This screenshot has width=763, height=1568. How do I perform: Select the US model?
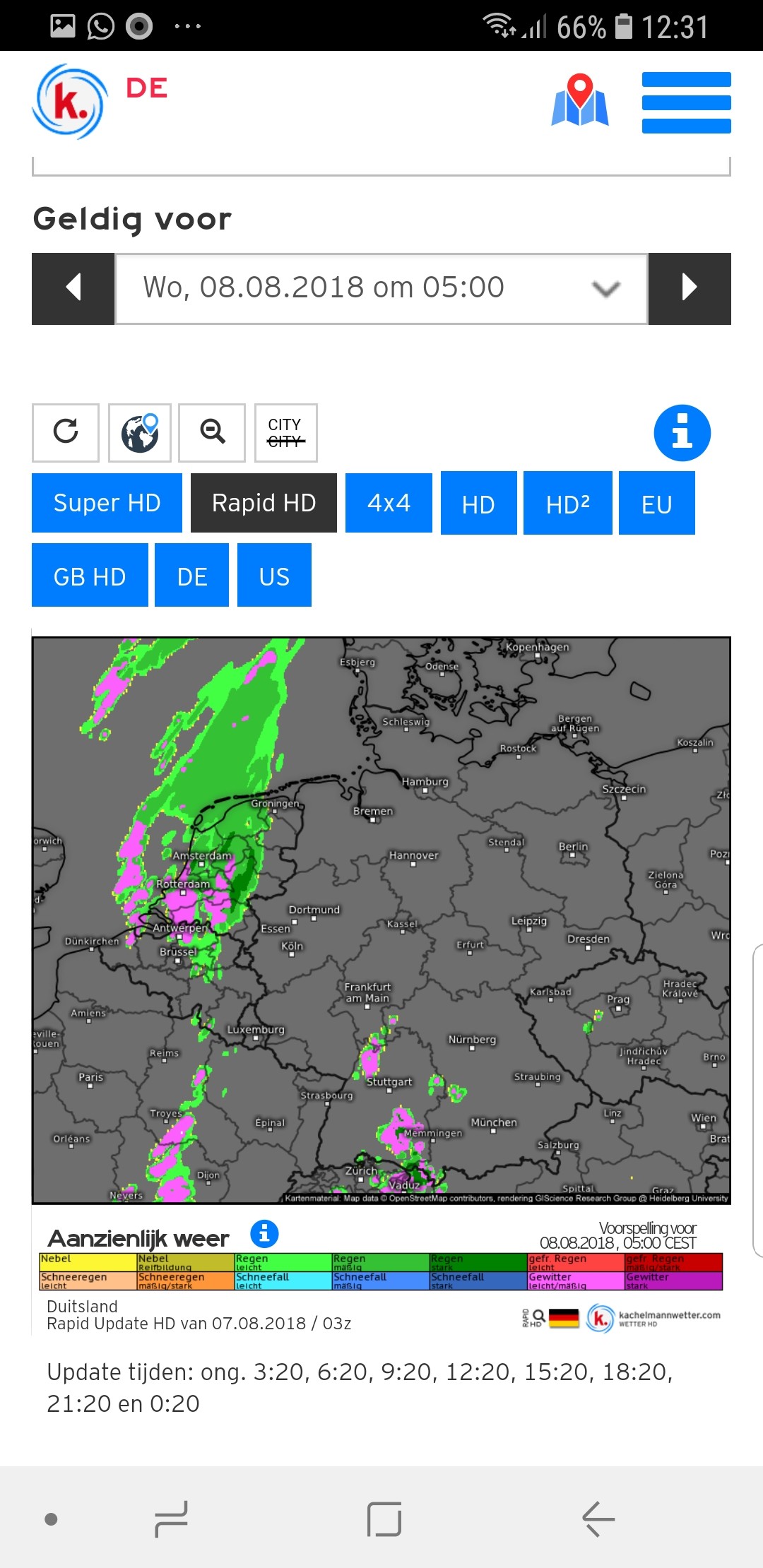[x=274, y=576]
